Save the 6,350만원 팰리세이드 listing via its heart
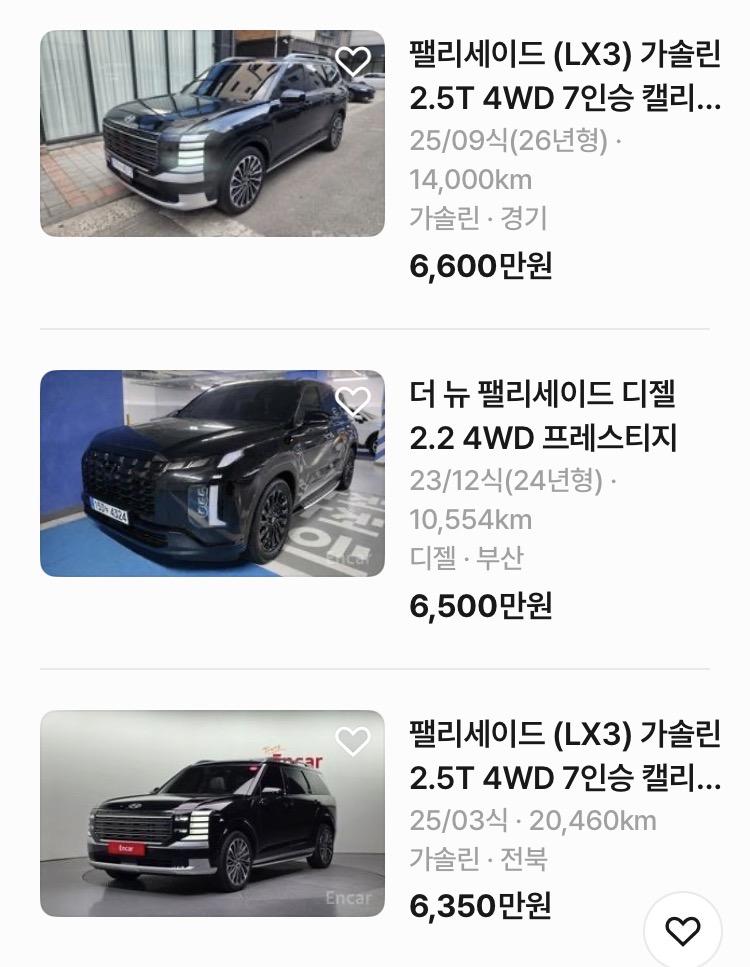Image resolution: width=750 pixels, height=967 pixels. tap(352, 742)
